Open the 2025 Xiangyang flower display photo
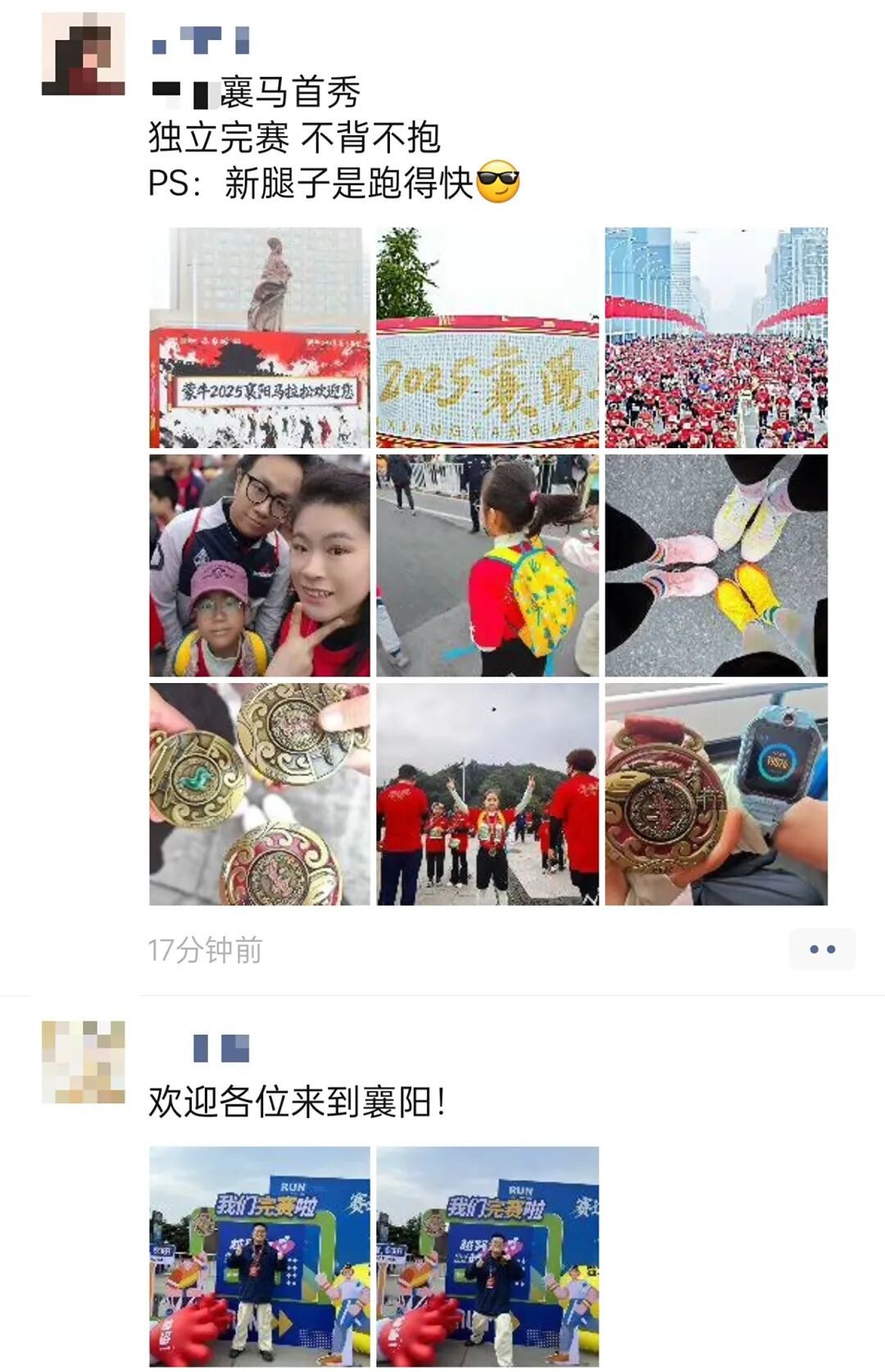The height and width of the screenshot is (1372, 885). coord(488,337)
